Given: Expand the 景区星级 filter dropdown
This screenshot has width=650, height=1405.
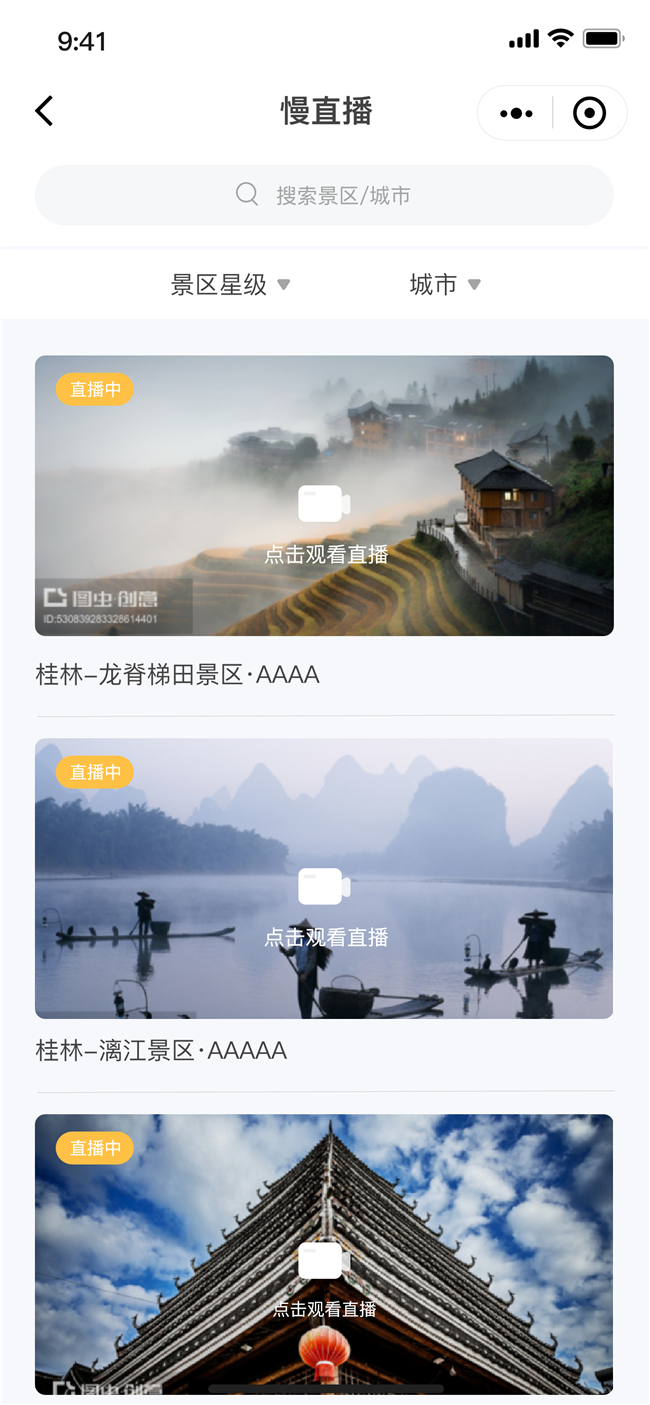Looking at the screenshot, I should tap(230, 285).
